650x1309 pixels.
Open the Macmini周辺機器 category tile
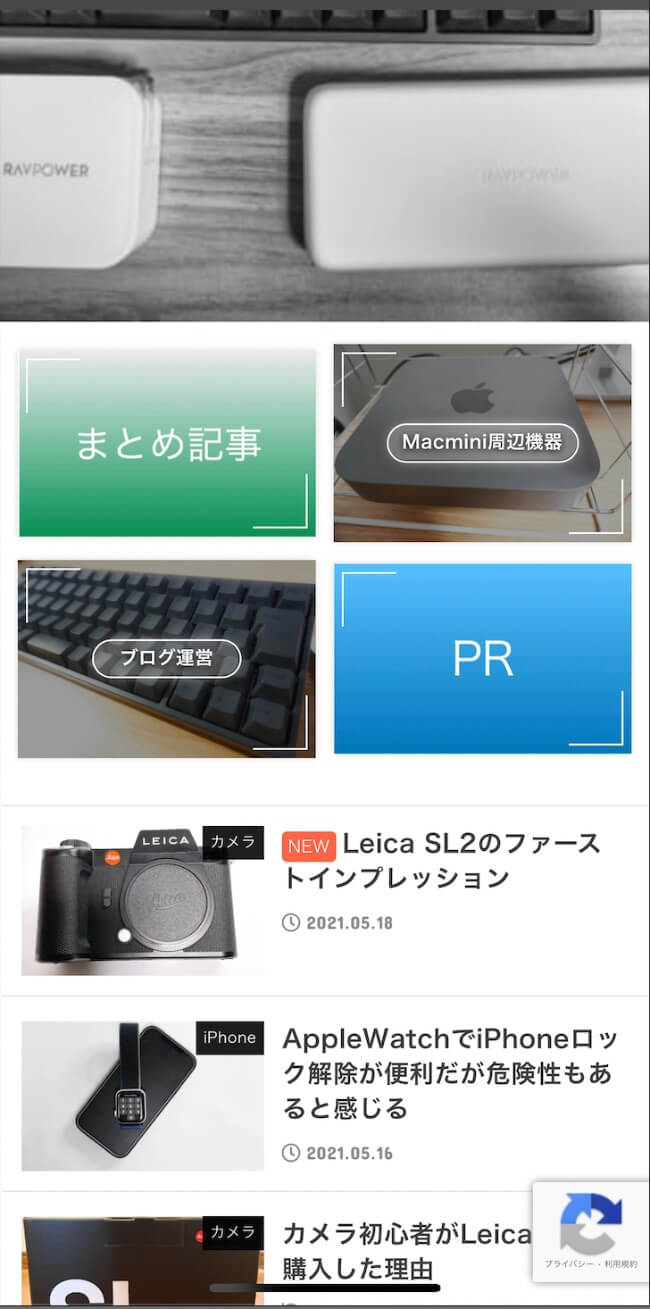[x=482, y=442]
